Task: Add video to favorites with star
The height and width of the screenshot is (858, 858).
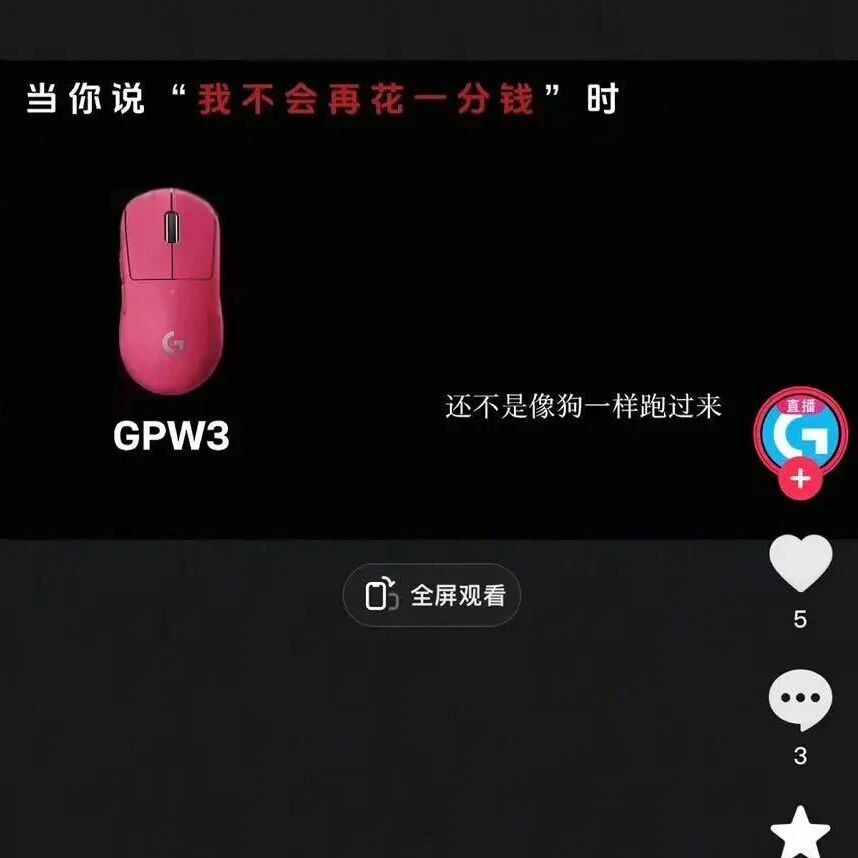Action: click(800, 830)
